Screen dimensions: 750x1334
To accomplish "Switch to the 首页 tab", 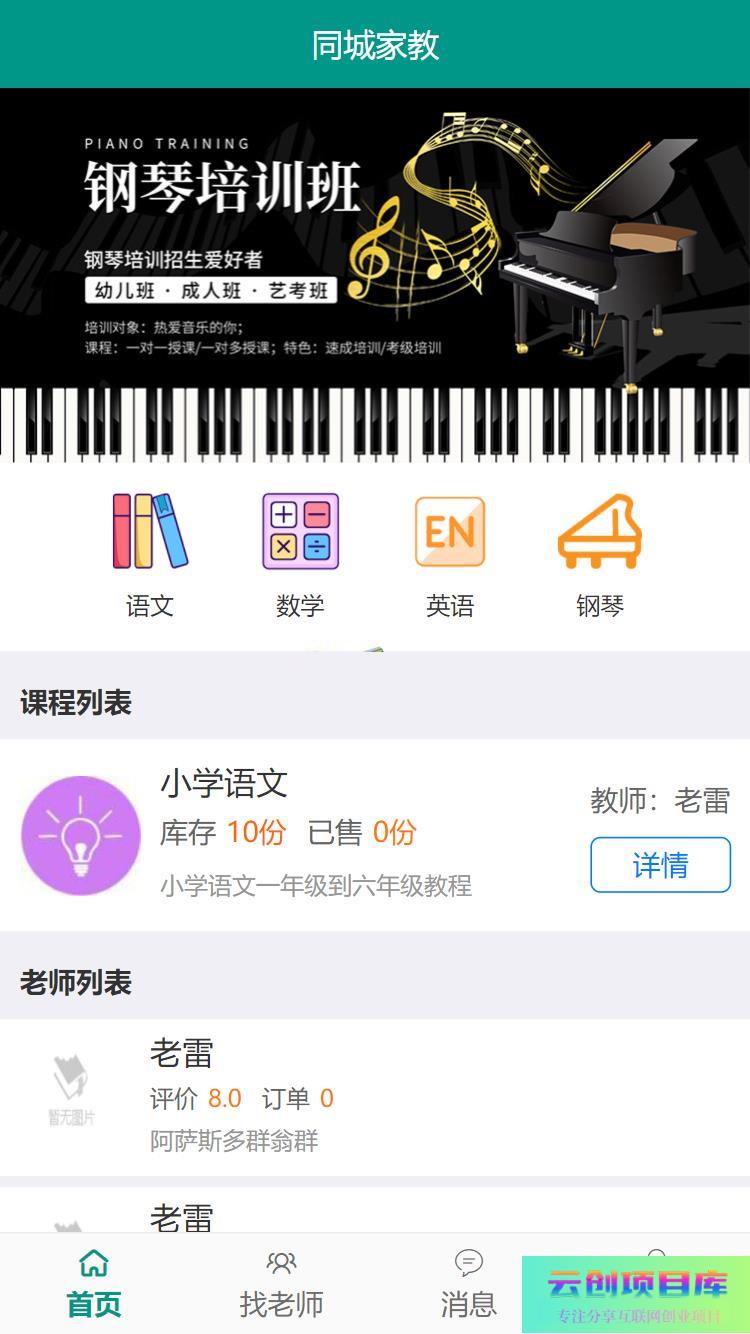I will (x=94, y=1283).
